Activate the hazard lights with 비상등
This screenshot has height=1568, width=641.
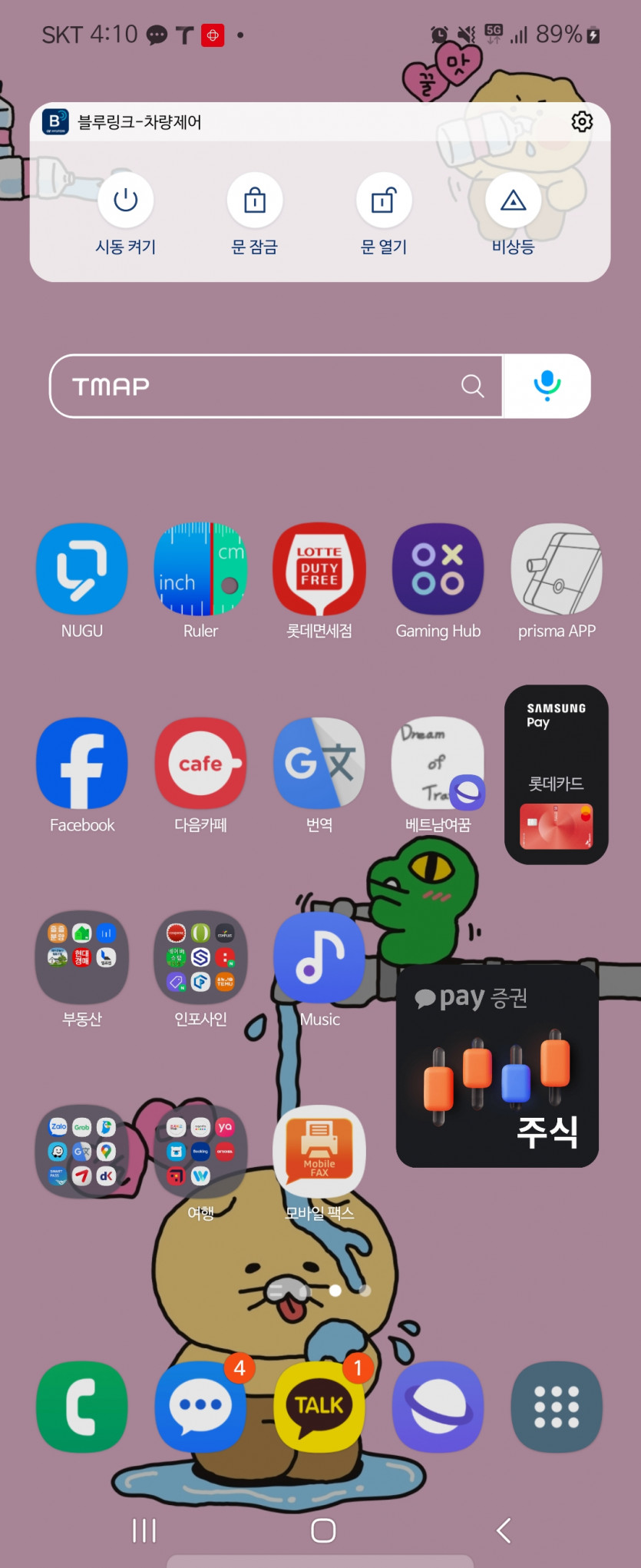[513, 201]
